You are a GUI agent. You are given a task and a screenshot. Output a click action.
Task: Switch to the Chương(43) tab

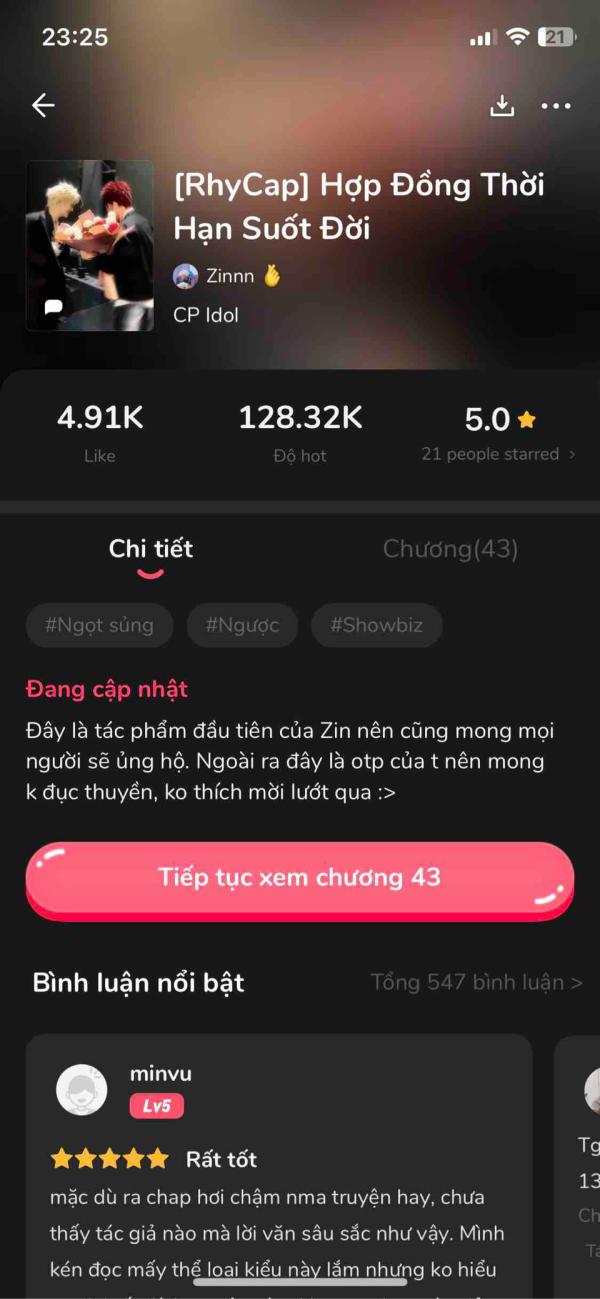[450, 549]
